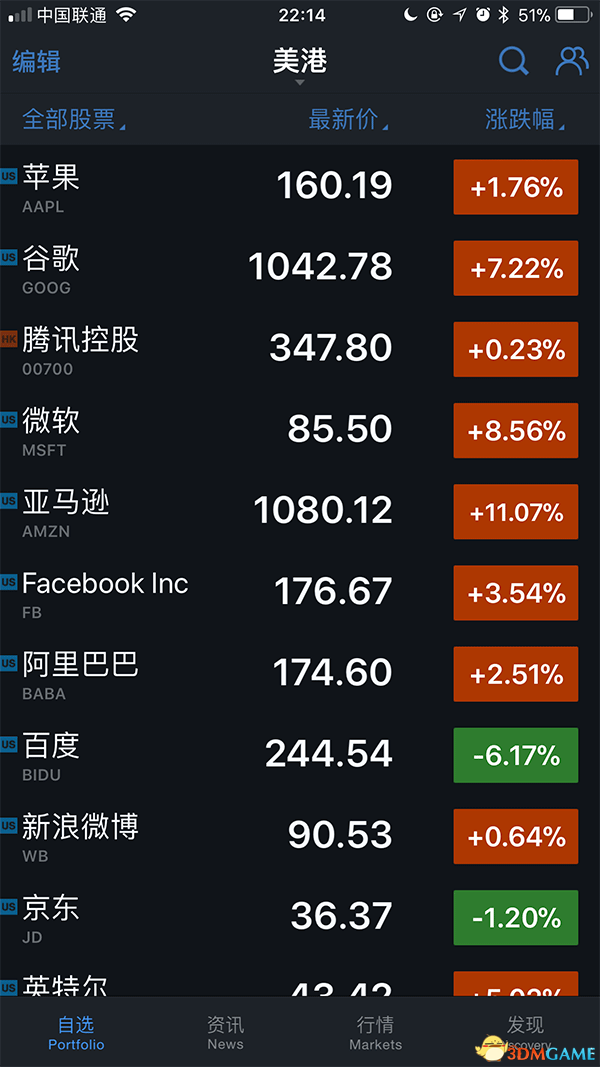The width and height of the screenshot is (600, 1067).
Task: Go to the 发现 Discovery tab
Action: coord(525,1033)
